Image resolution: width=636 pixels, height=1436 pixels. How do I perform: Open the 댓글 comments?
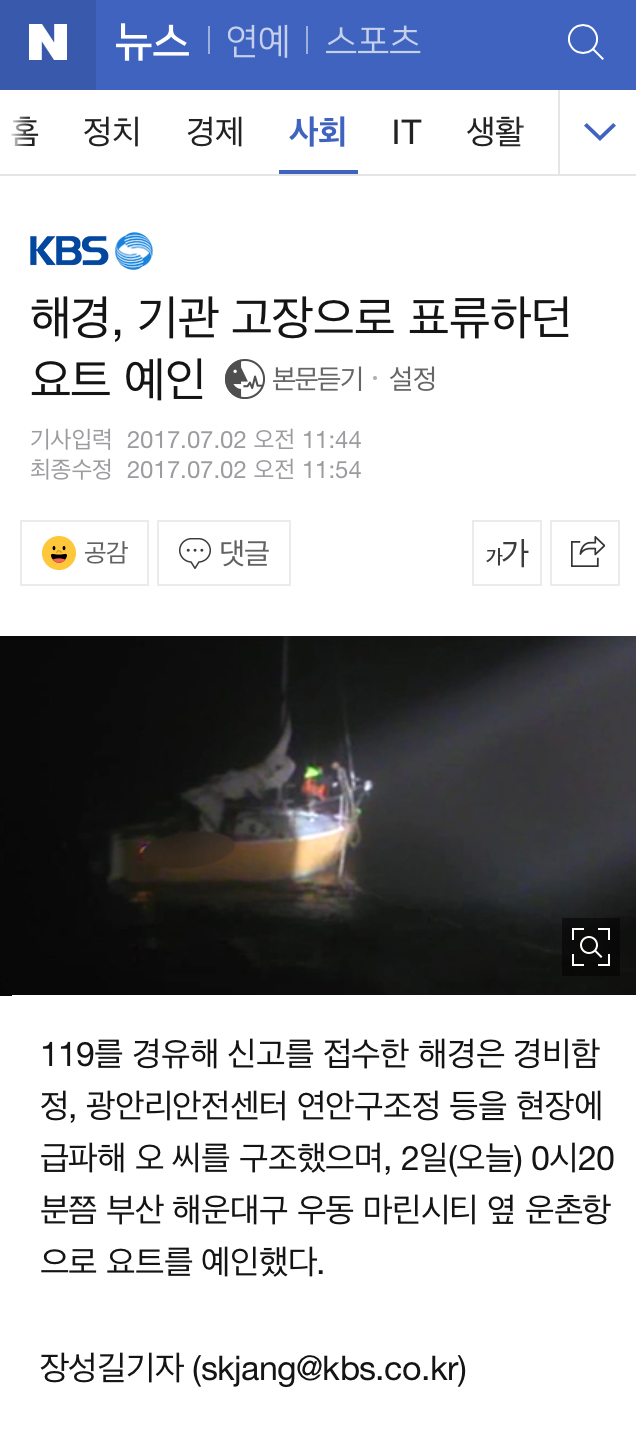pyautogui.click(x=224, y=553)
